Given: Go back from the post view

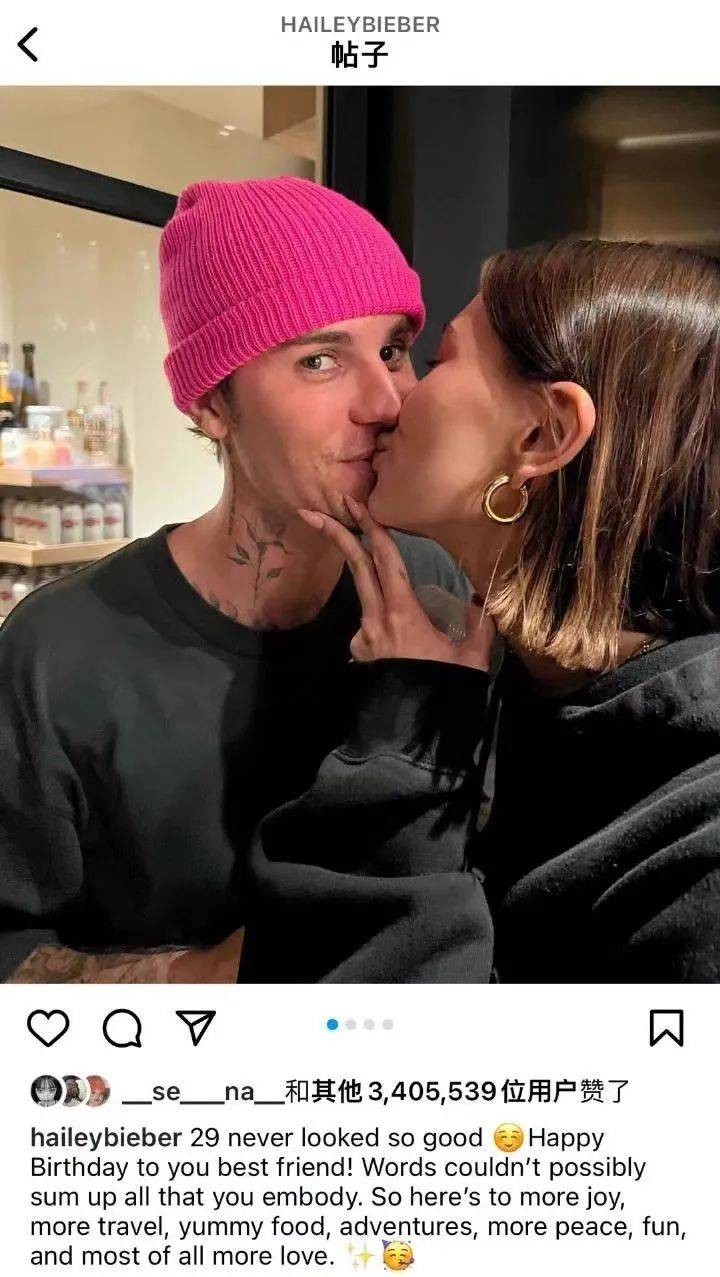Looking at the screenshot, I should (28, 44).
